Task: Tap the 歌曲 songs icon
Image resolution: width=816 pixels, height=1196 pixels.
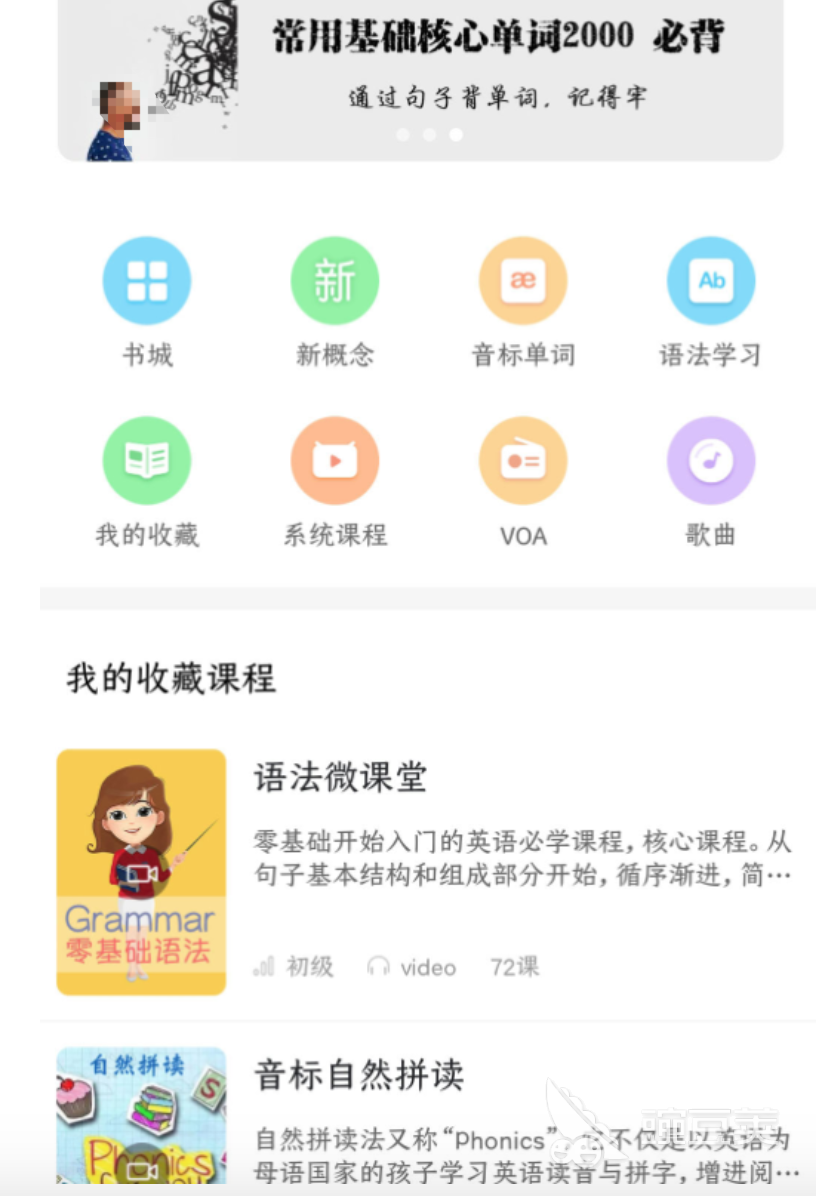Action: pyautogui.click(x=710, y=460)
